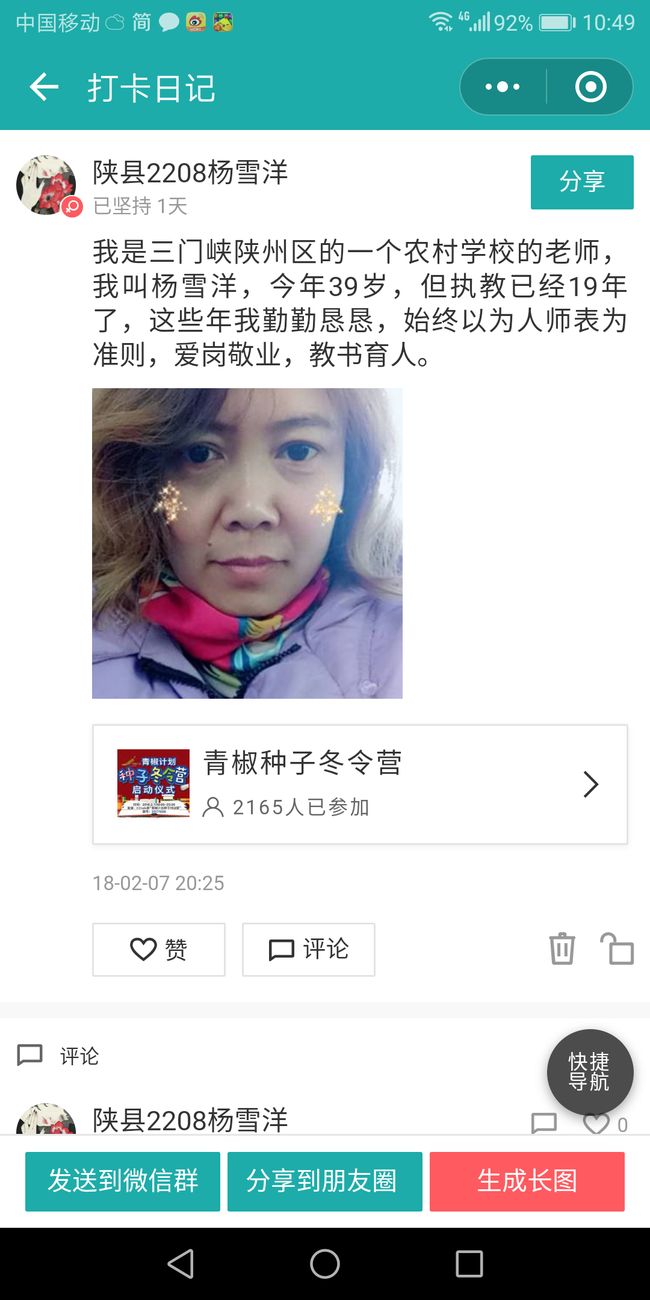Open the poster's avatar at the top

click(46, 185)
